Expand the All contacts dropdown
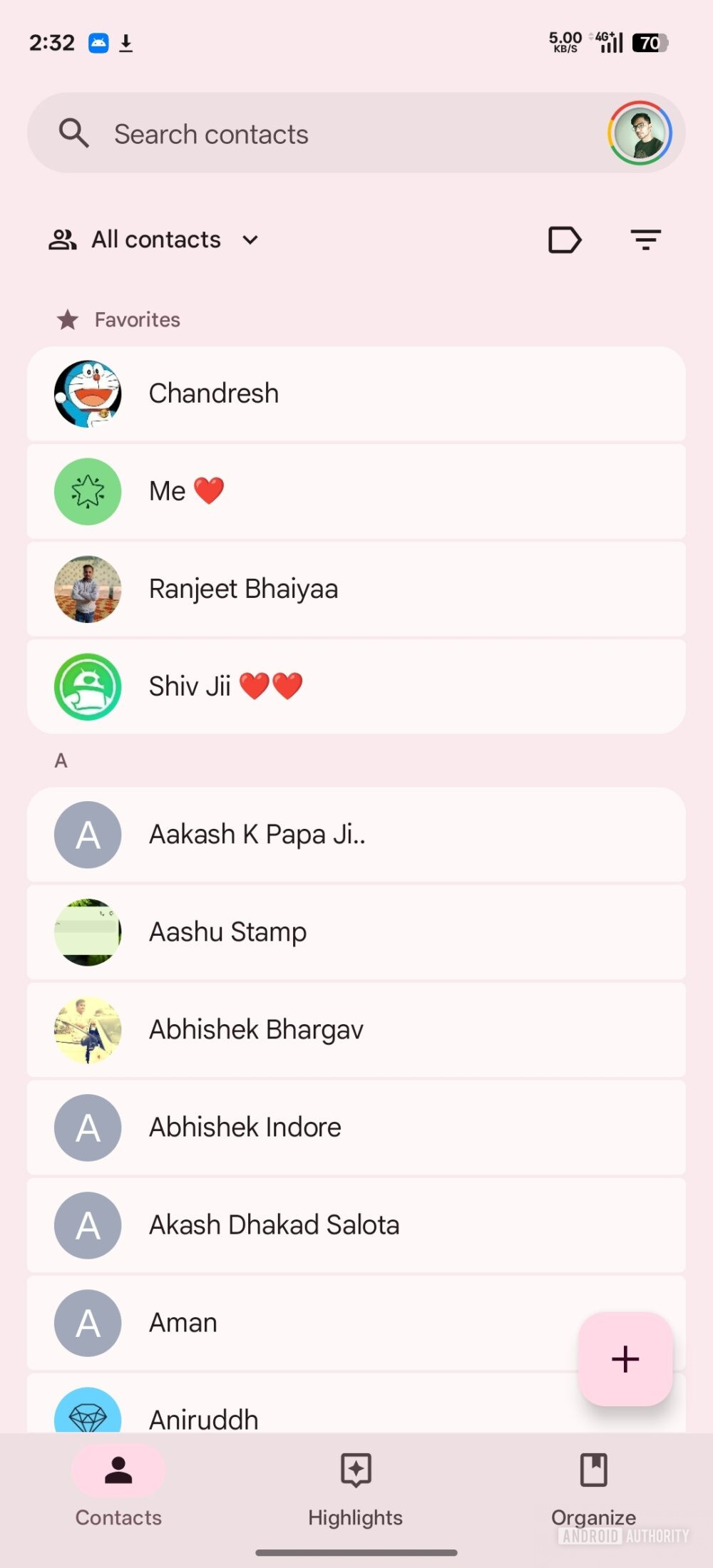This screenshot has width=713, height=1568. (250, 239)
